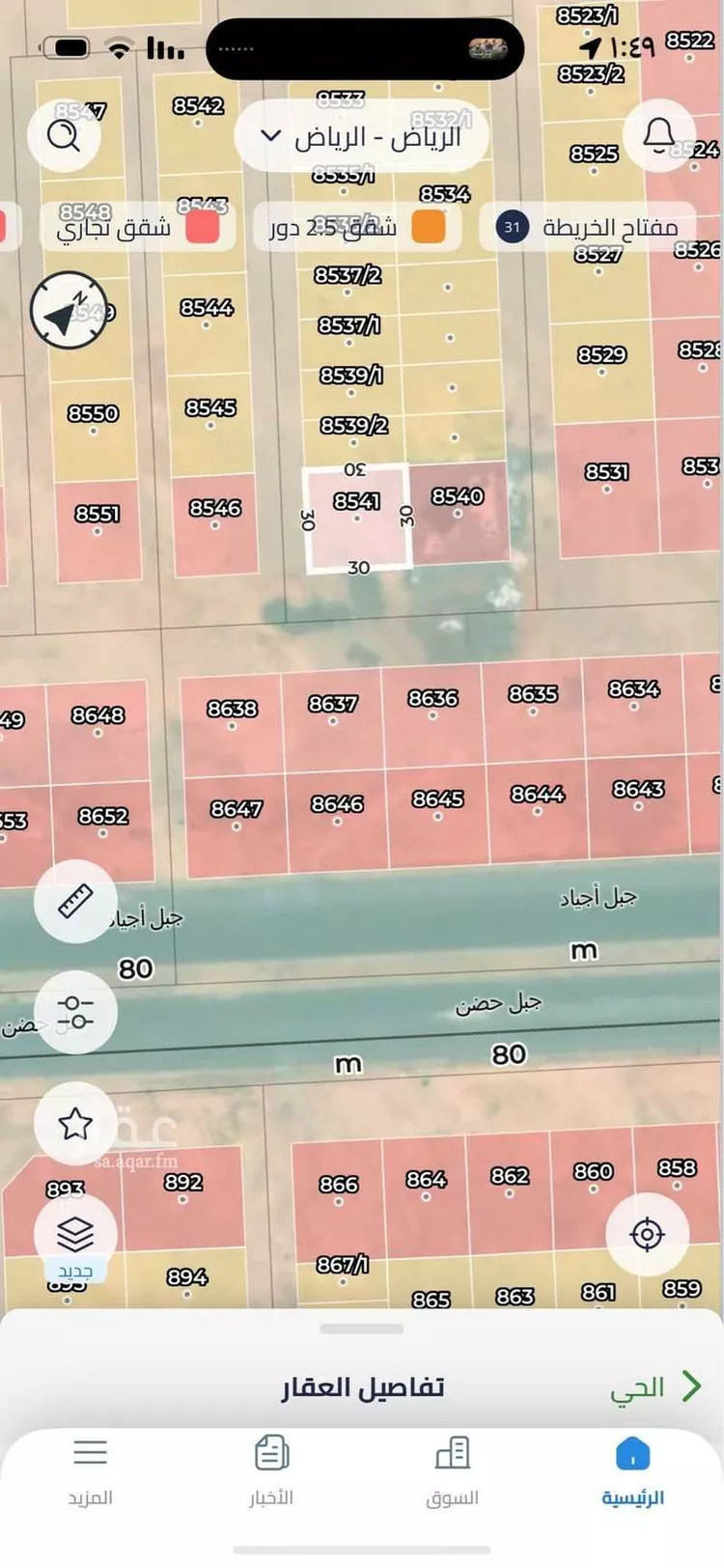
Task: Switch to the الأخبار tab
Action: (271, 1470)
